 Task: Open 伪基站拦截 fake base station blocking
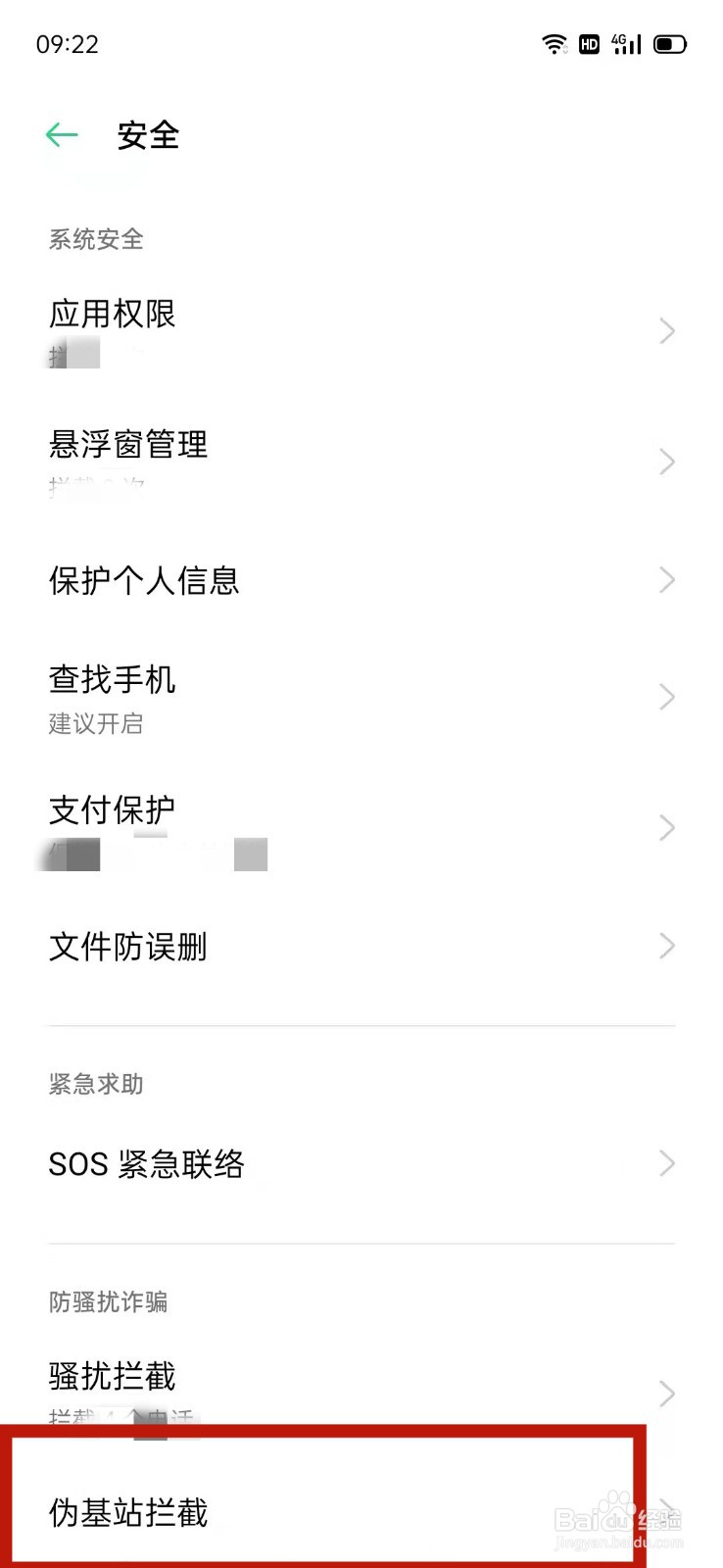(127, 1512)
